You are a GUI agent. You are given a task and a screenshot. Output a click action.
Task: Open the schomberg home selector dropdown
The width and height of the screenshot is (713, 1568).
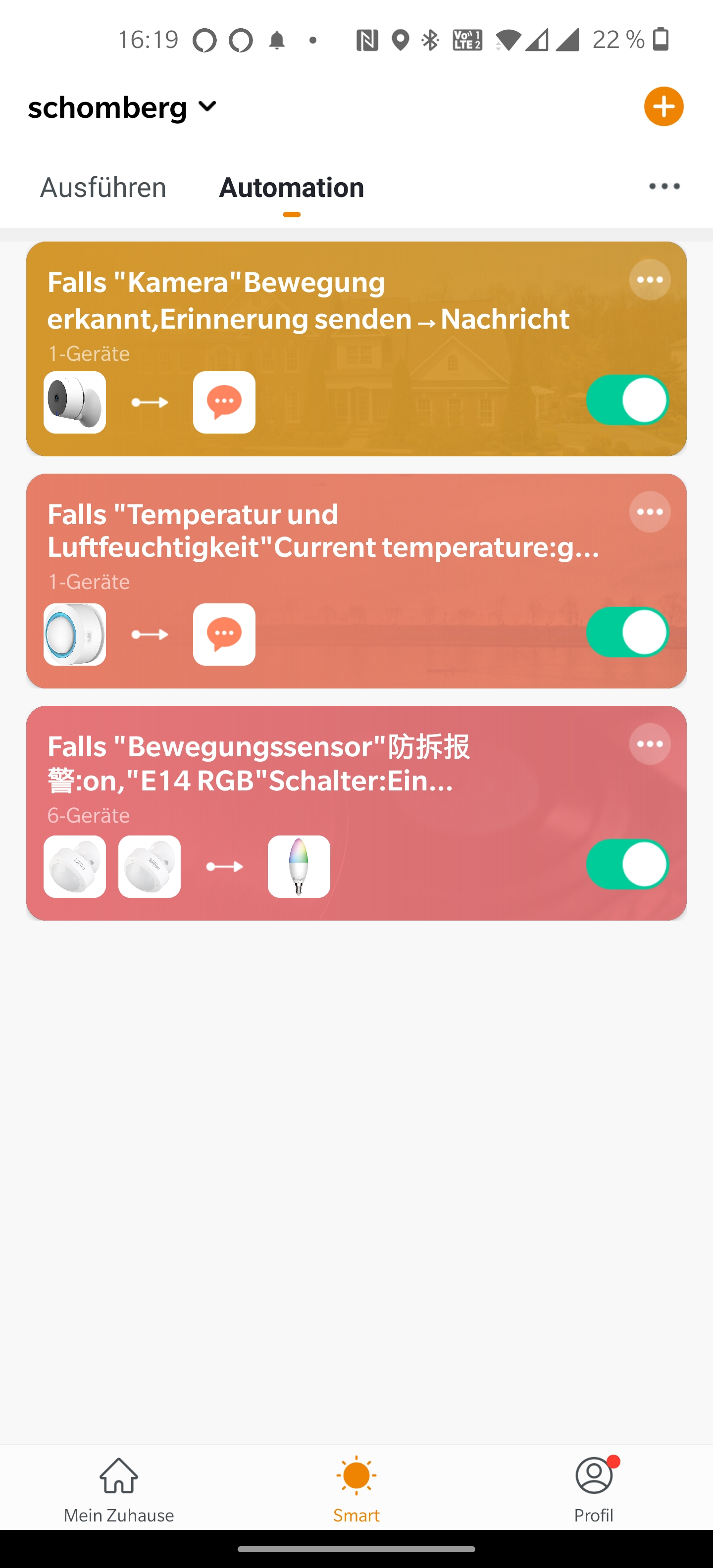coord(123,107)
